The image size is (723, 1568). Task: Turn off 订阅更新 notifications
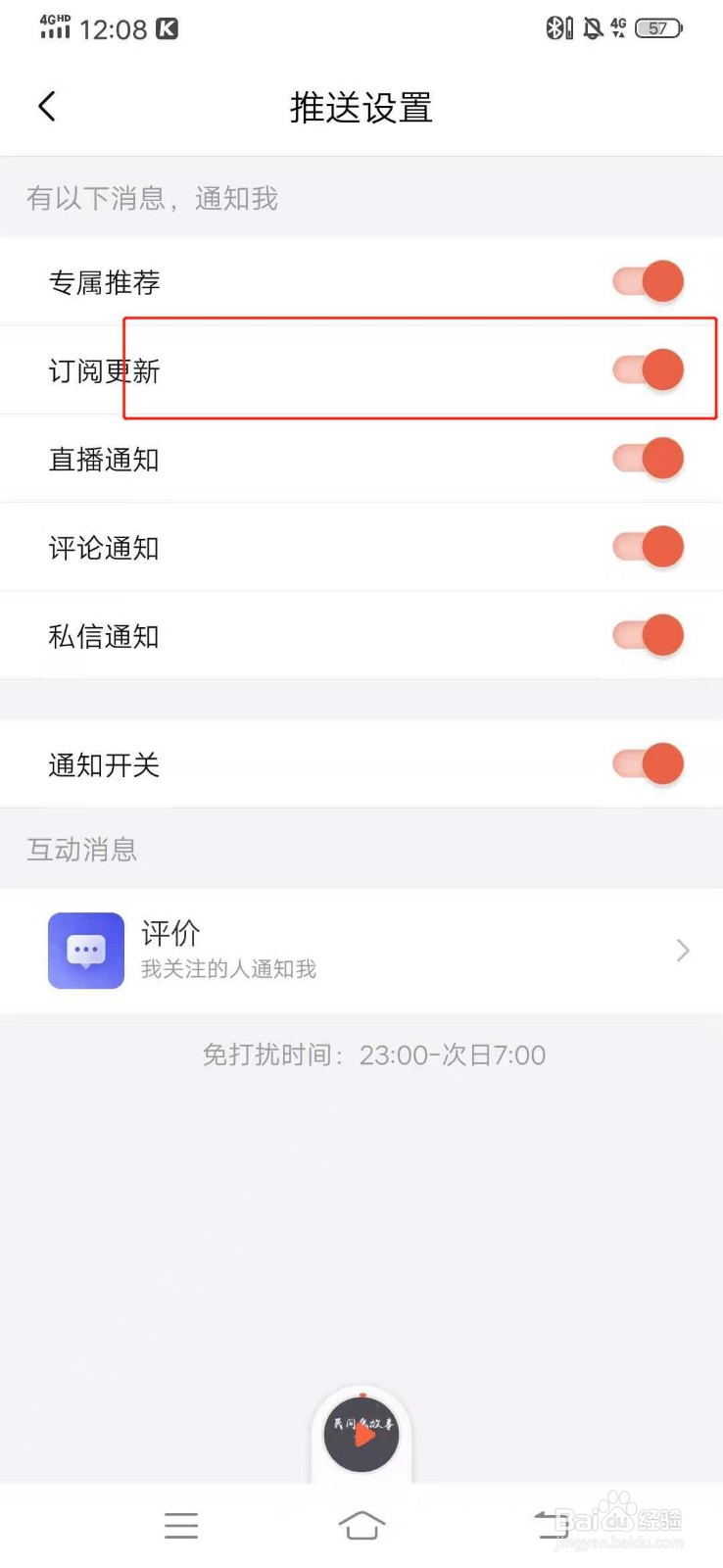649,370
